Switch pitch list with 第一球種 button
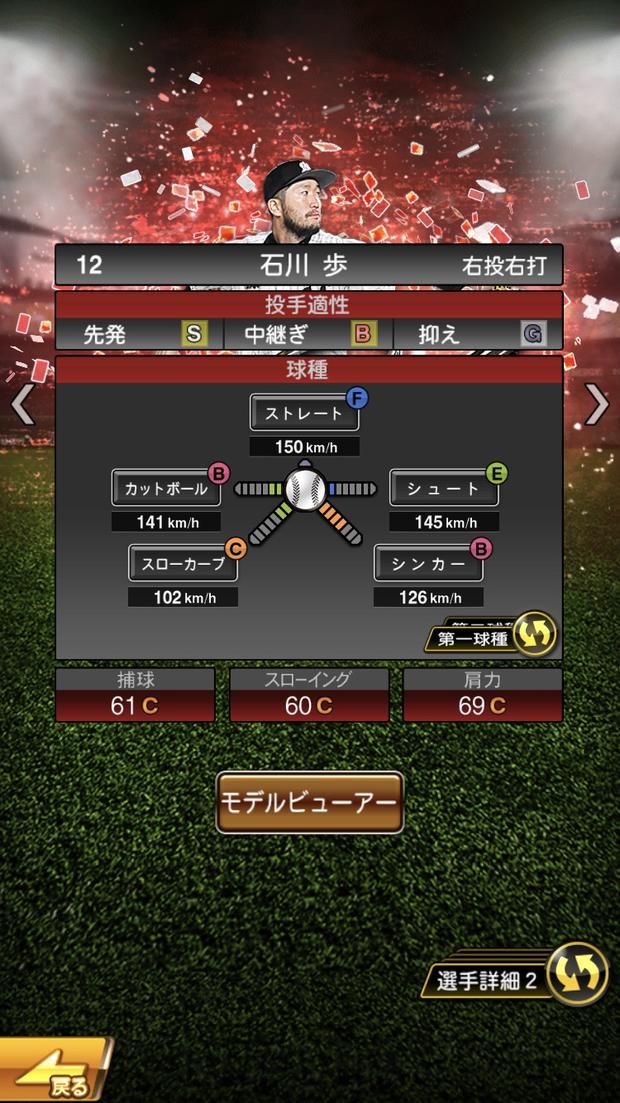The image size is (620, 1103). click(x=492, y=636)
